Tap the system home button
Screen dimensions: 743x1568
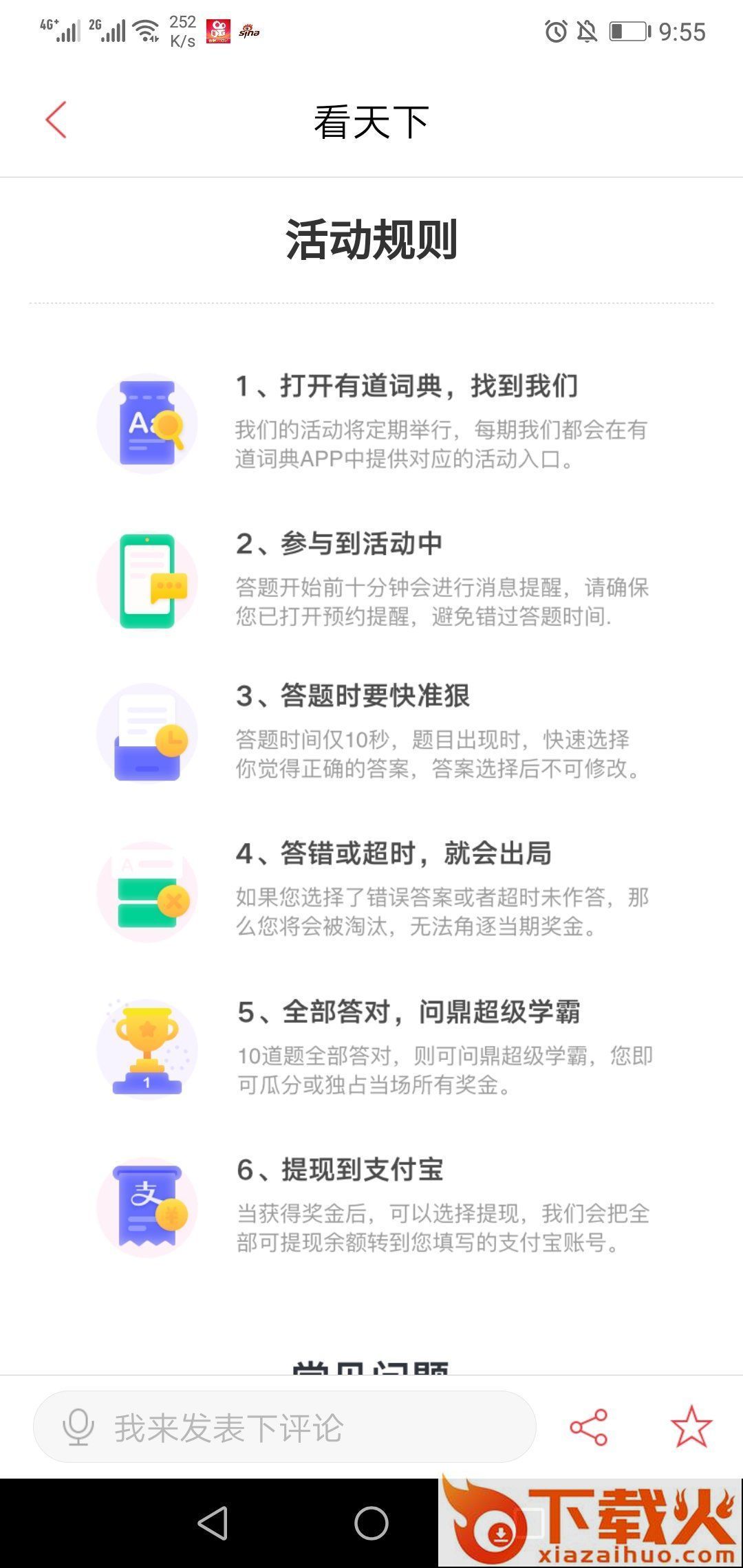point(371,1523)
